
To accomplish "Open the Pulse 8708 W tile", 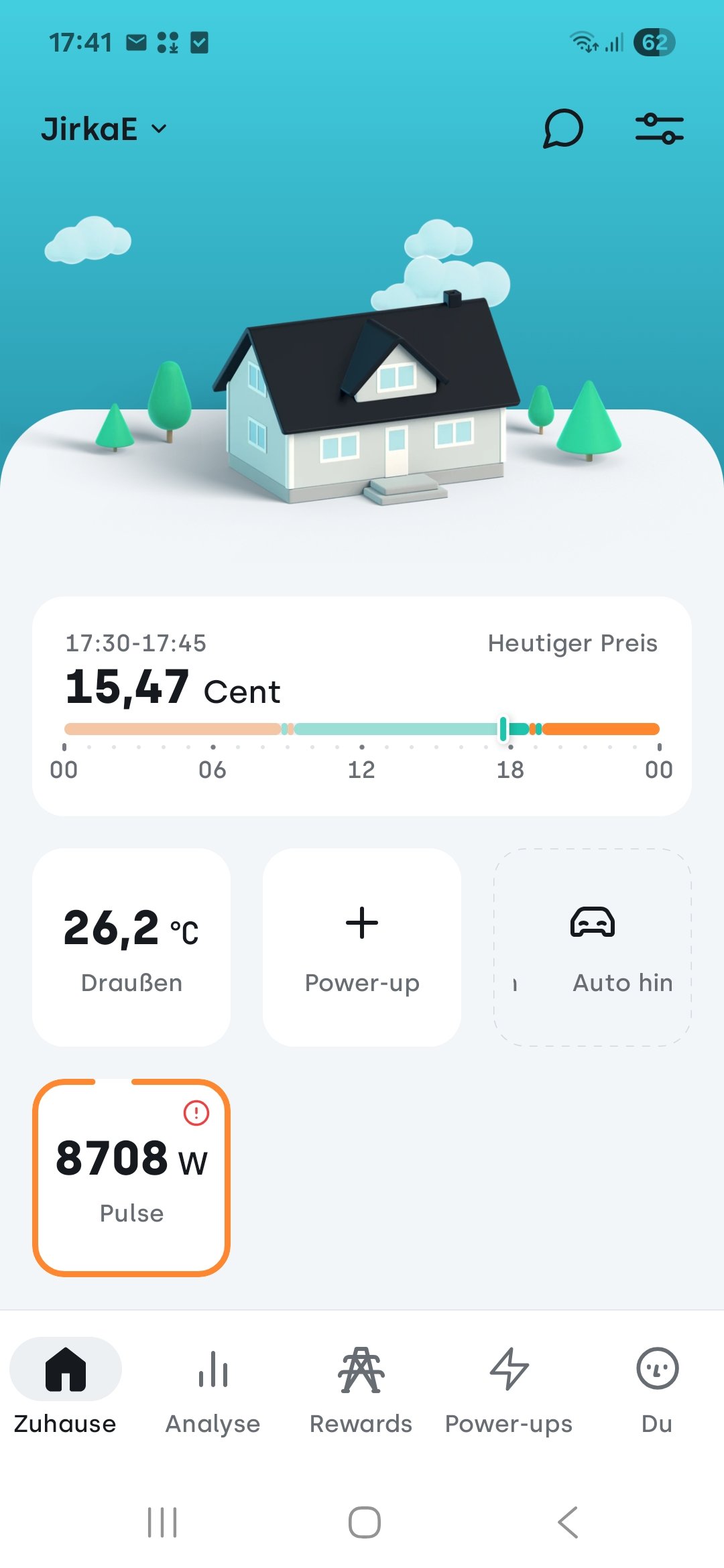I will click(131, 1177).
